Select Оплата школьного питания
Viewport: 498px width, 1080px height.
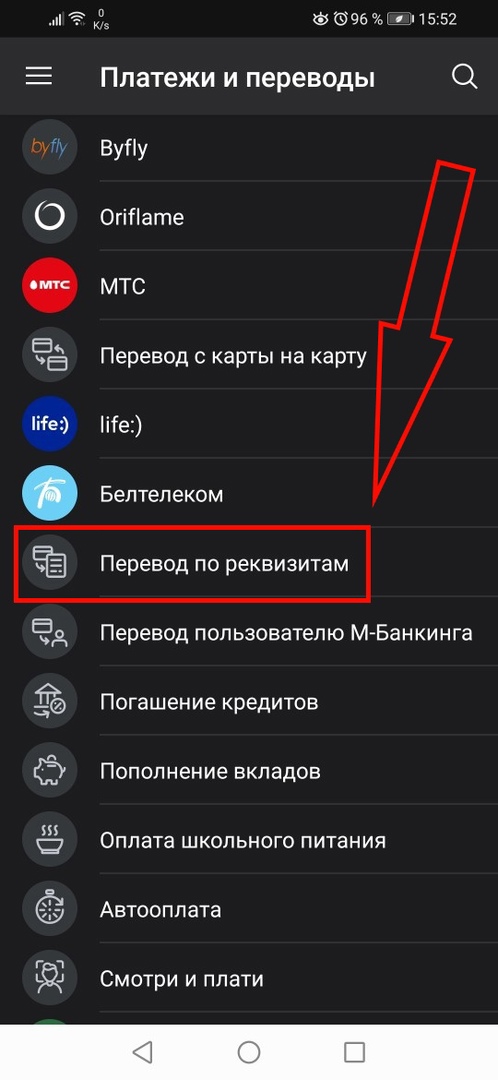pos(249,840)
